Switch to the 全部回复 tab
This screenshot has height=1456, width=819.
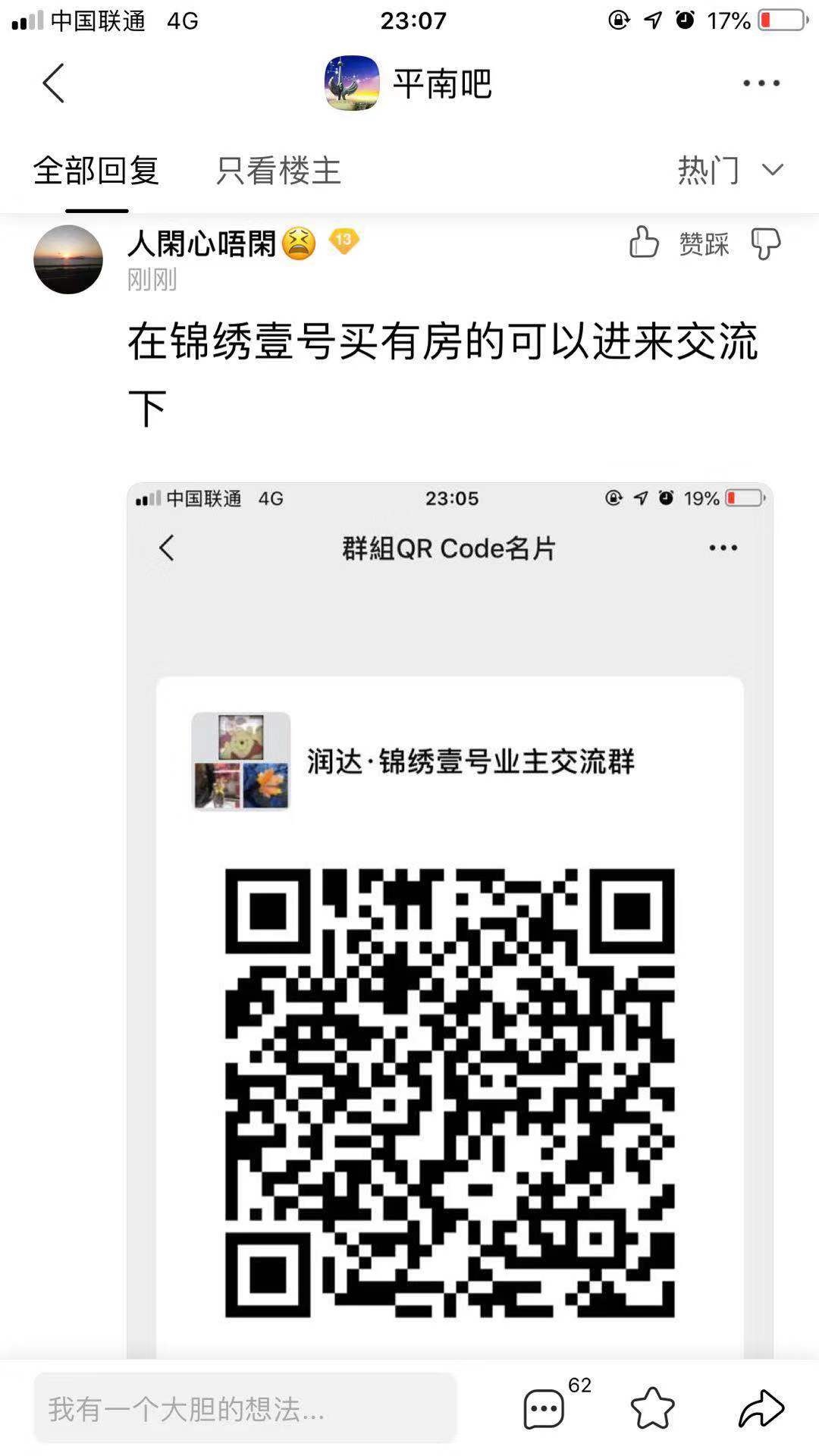[x=96, y=171]
